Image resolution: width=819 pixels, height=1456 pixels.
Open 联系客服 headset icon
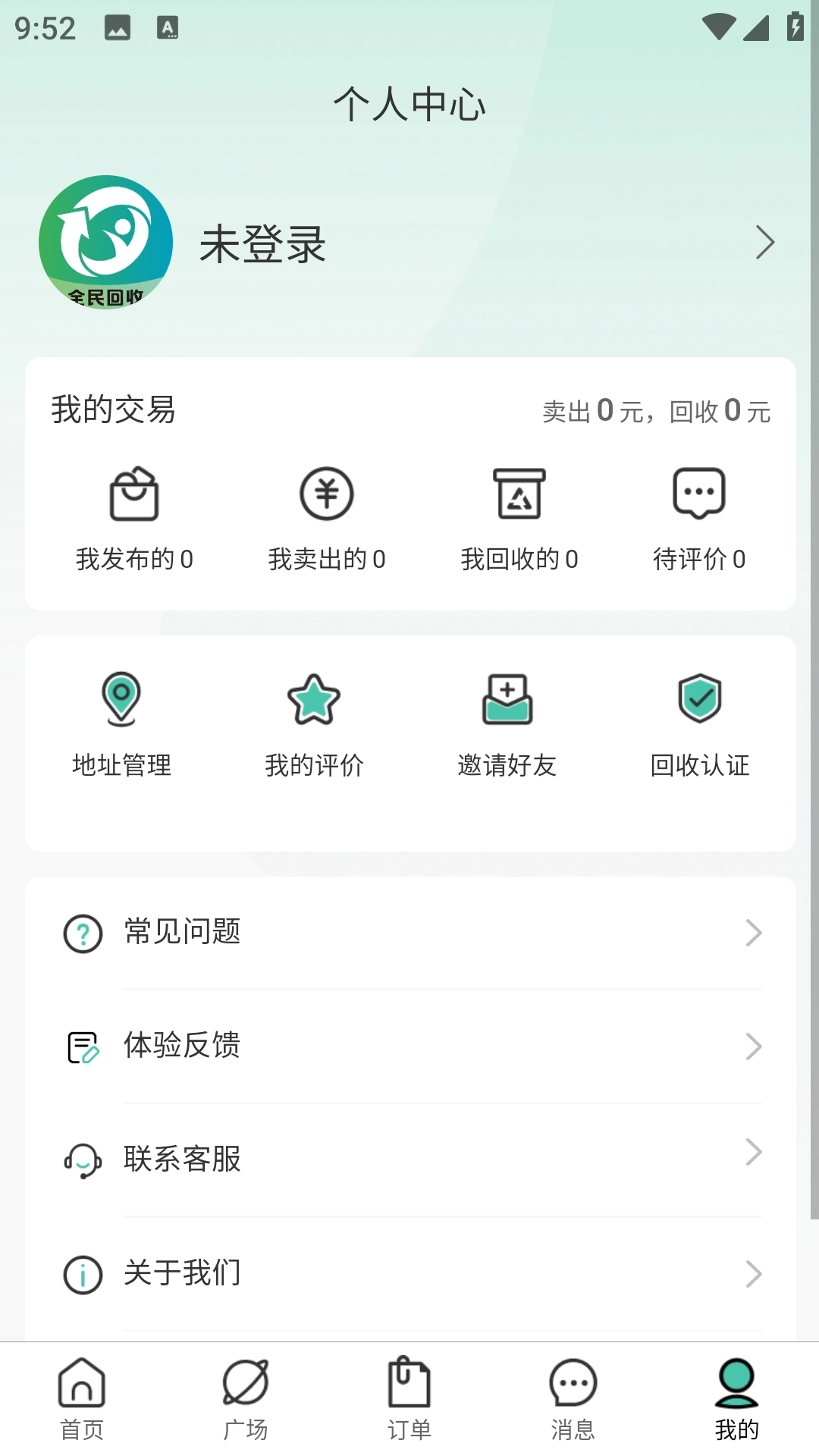pyautogui.click(x=83, y=1159)
